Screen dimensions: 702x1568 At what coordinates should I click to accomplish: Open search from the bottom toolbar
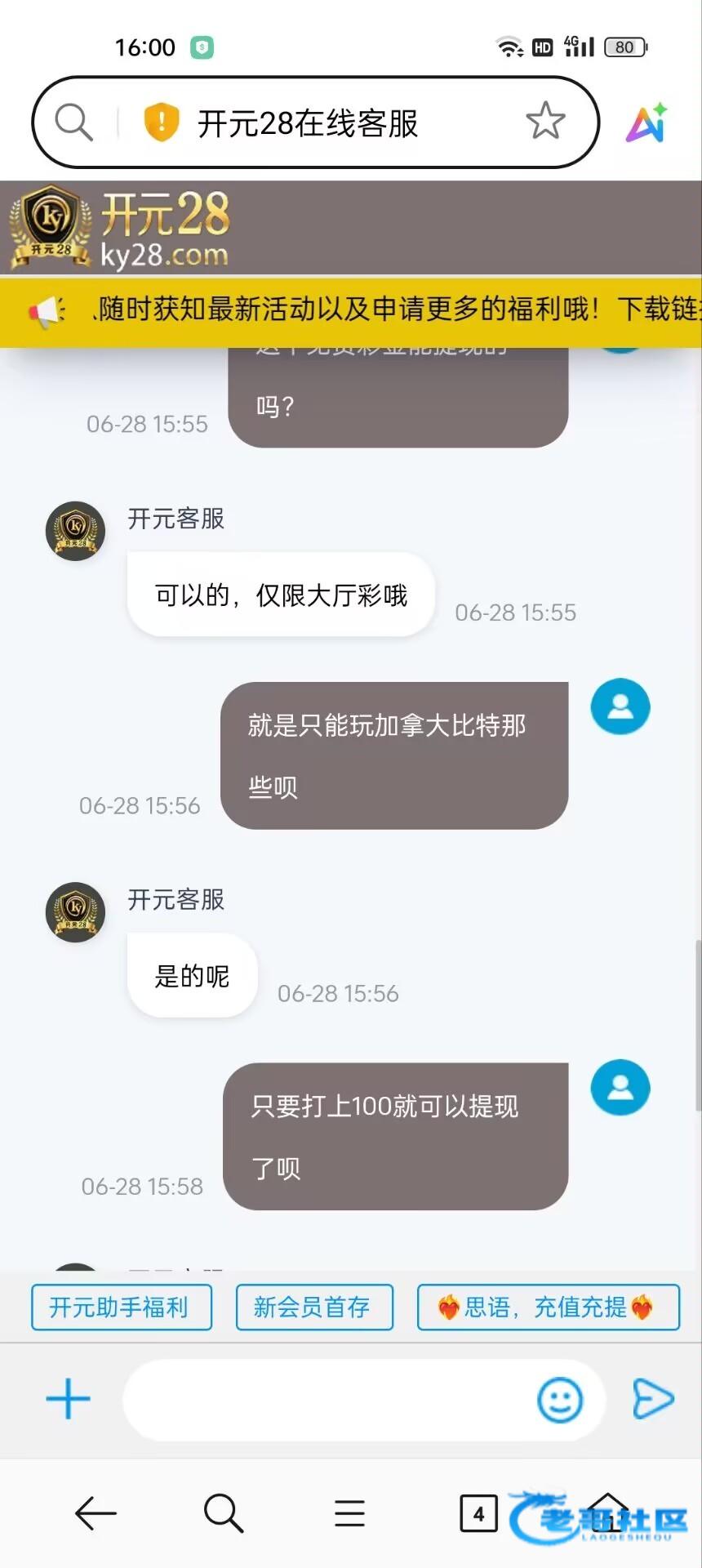coord(223,1513)
